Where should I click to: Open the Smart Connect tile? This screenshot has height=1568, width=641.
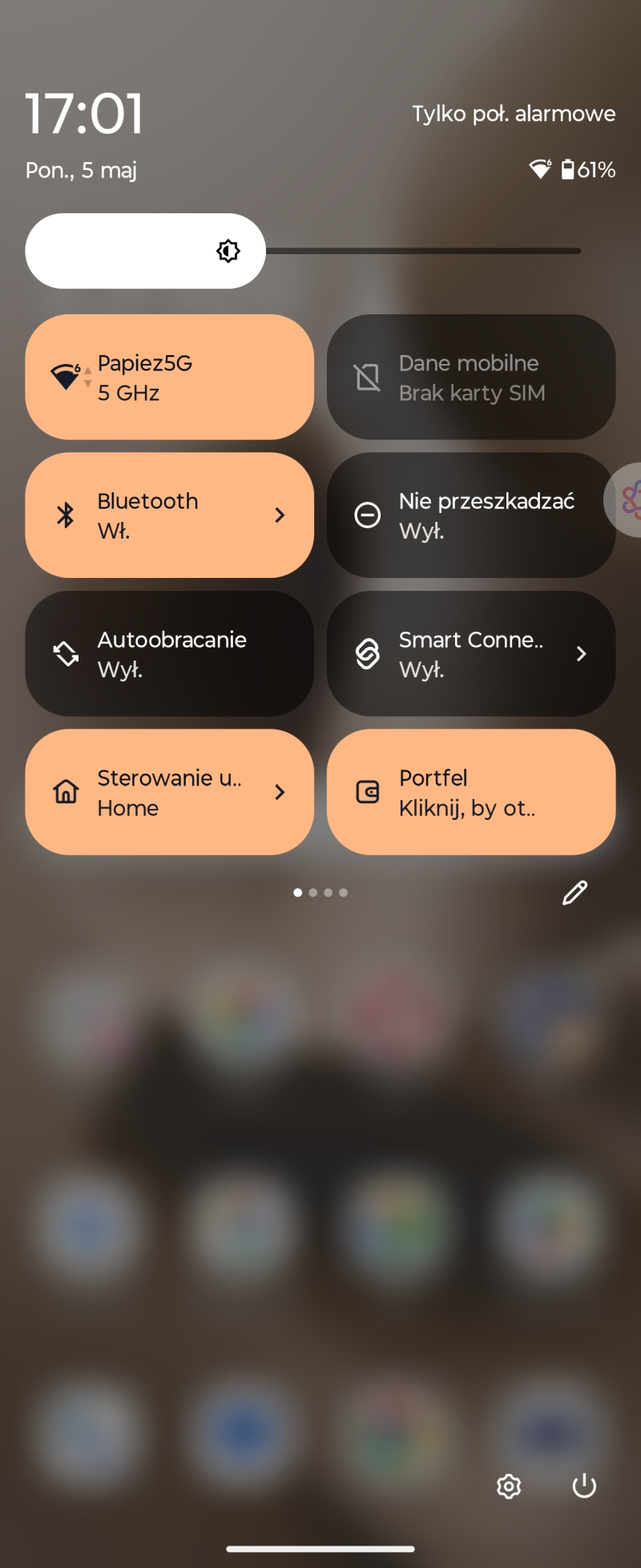point(470,653)
